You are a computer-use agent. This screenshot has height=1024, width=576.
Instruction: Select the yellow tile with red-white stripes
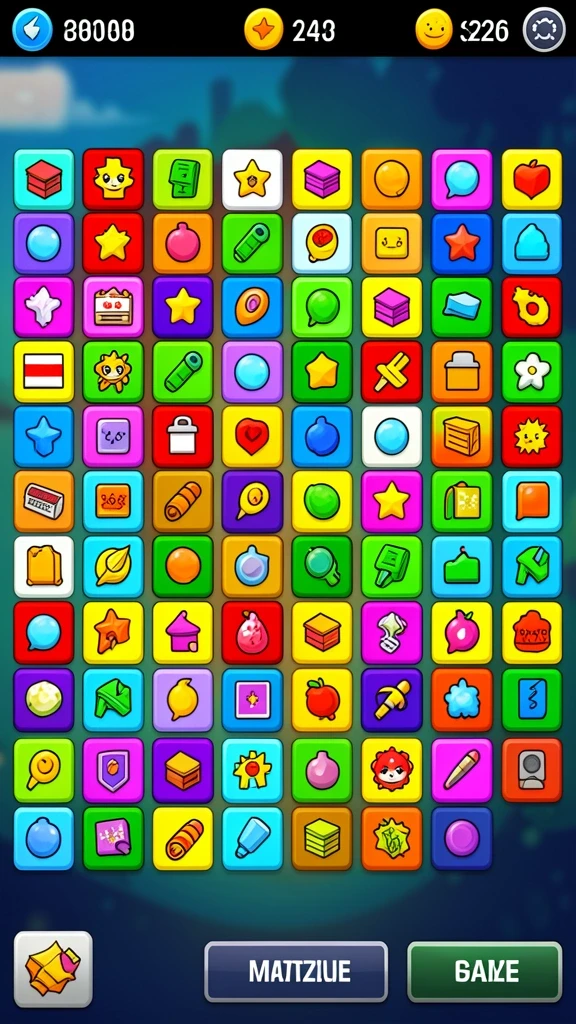(x=44, y=372)
